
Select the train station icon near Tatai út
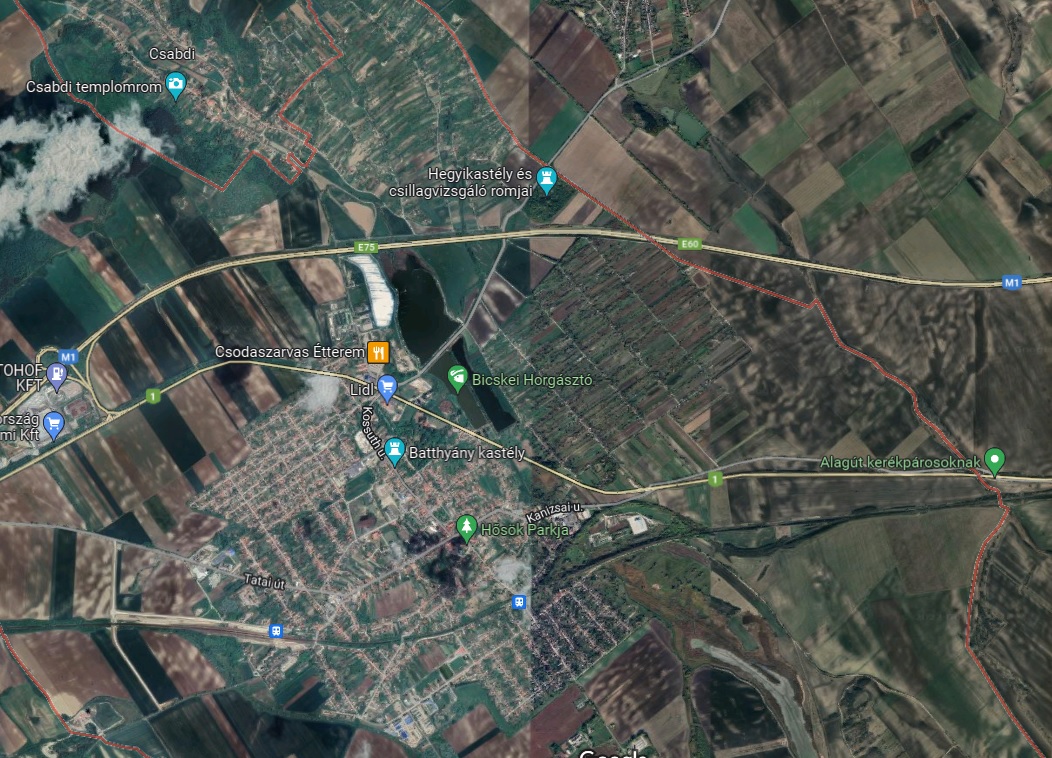[275, 631]
